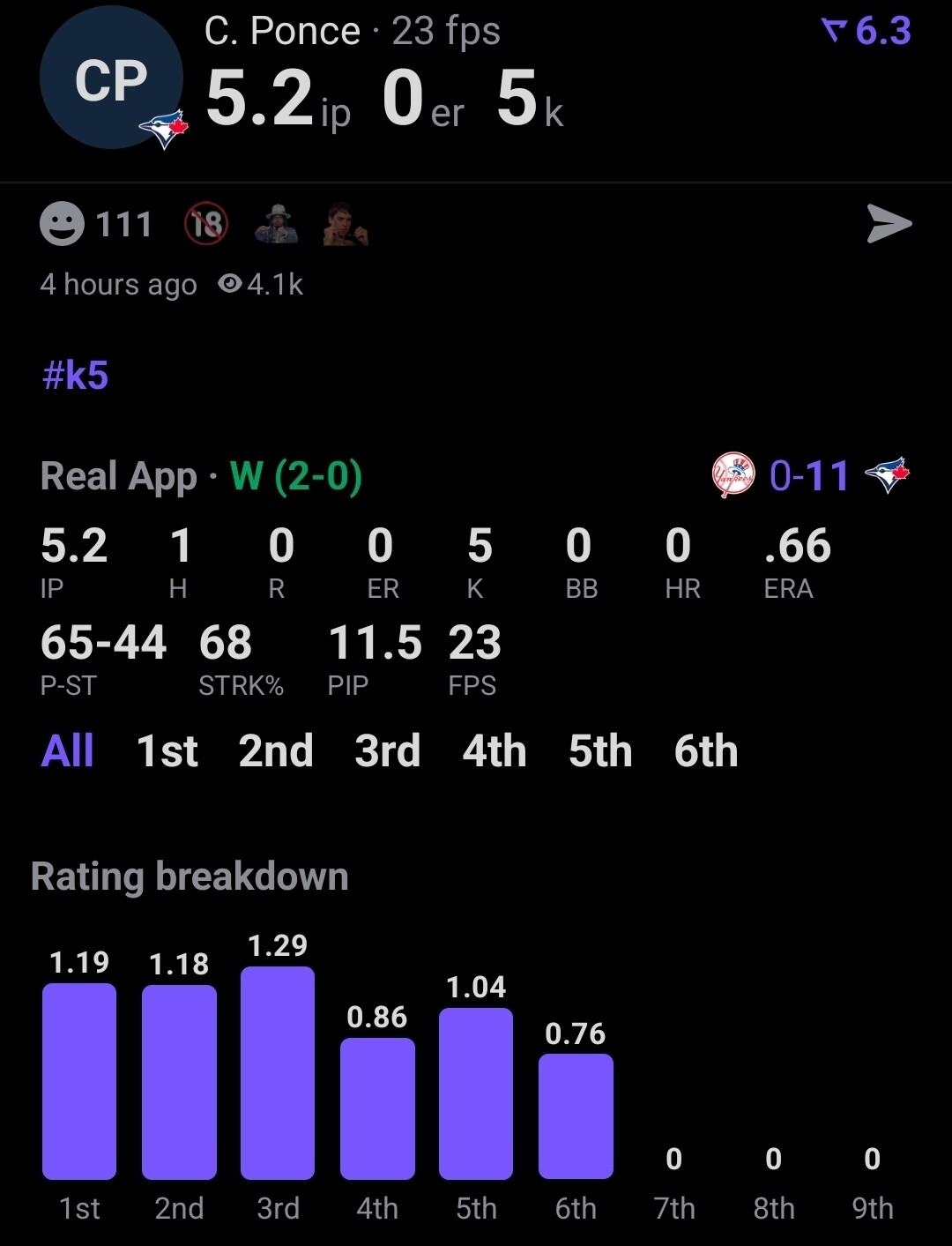Open C. Ponce's player avatar
Viewport: 952px width, 1246px height.
click(111, 79)
